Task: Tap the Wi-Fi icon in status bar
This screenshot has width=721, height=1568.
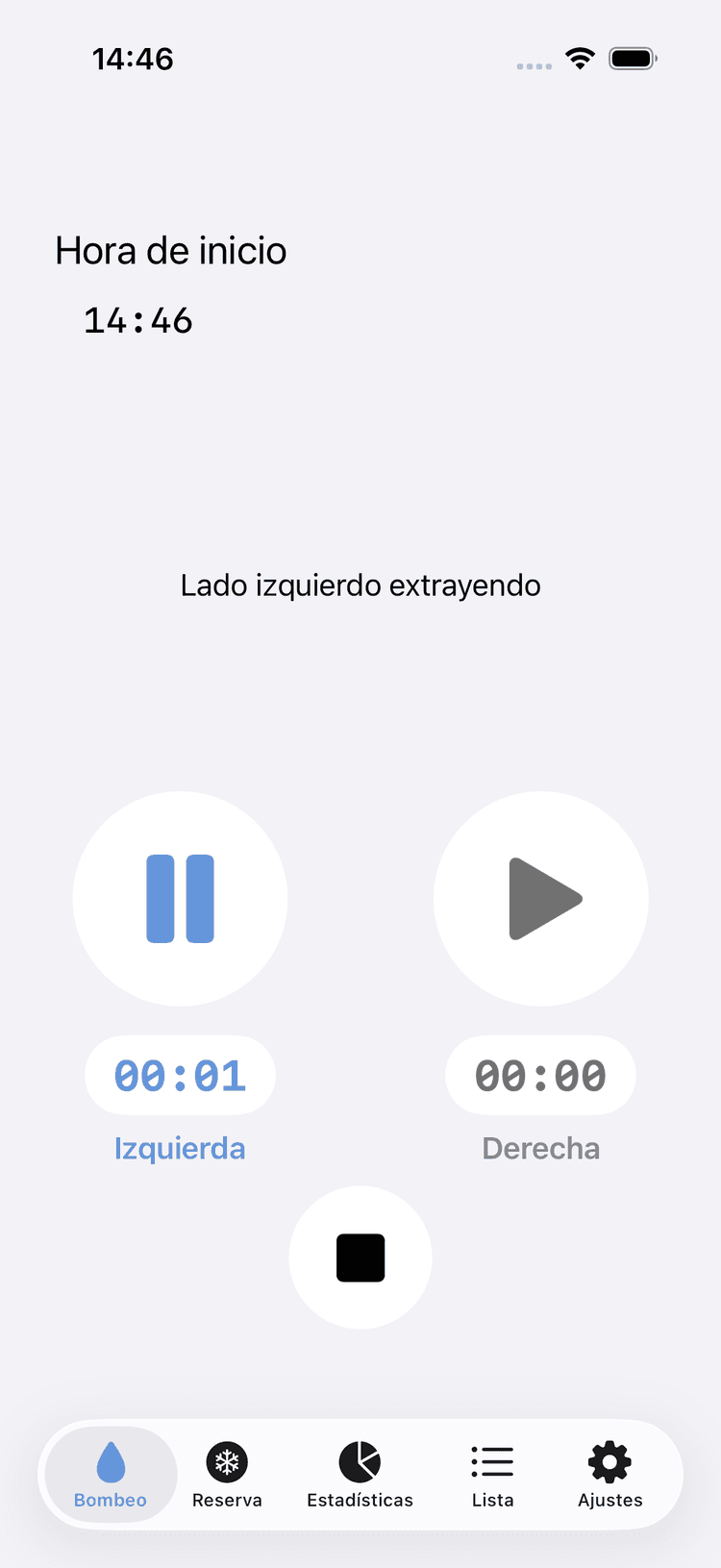Action: 579,58
